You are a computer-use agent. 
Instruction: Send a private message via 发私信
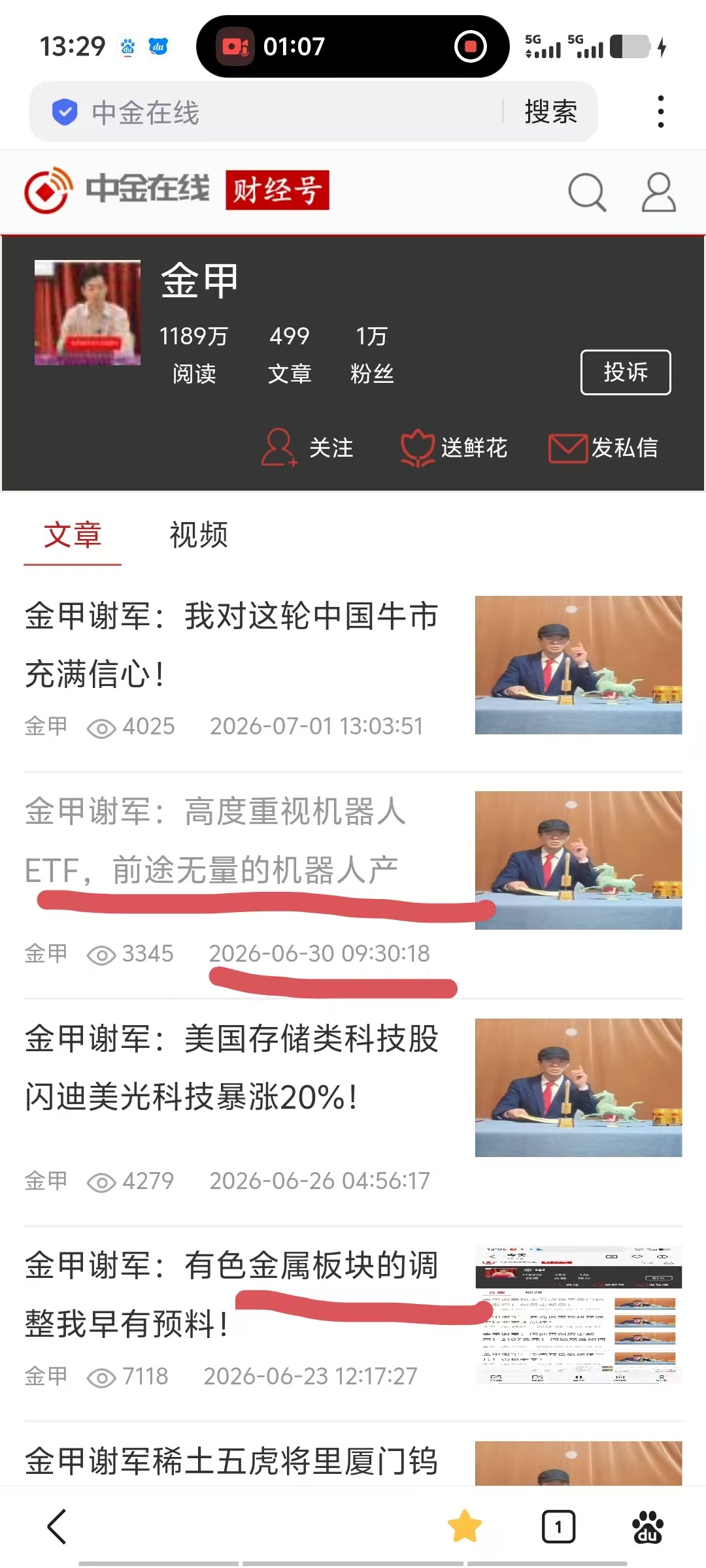[603, 448]
